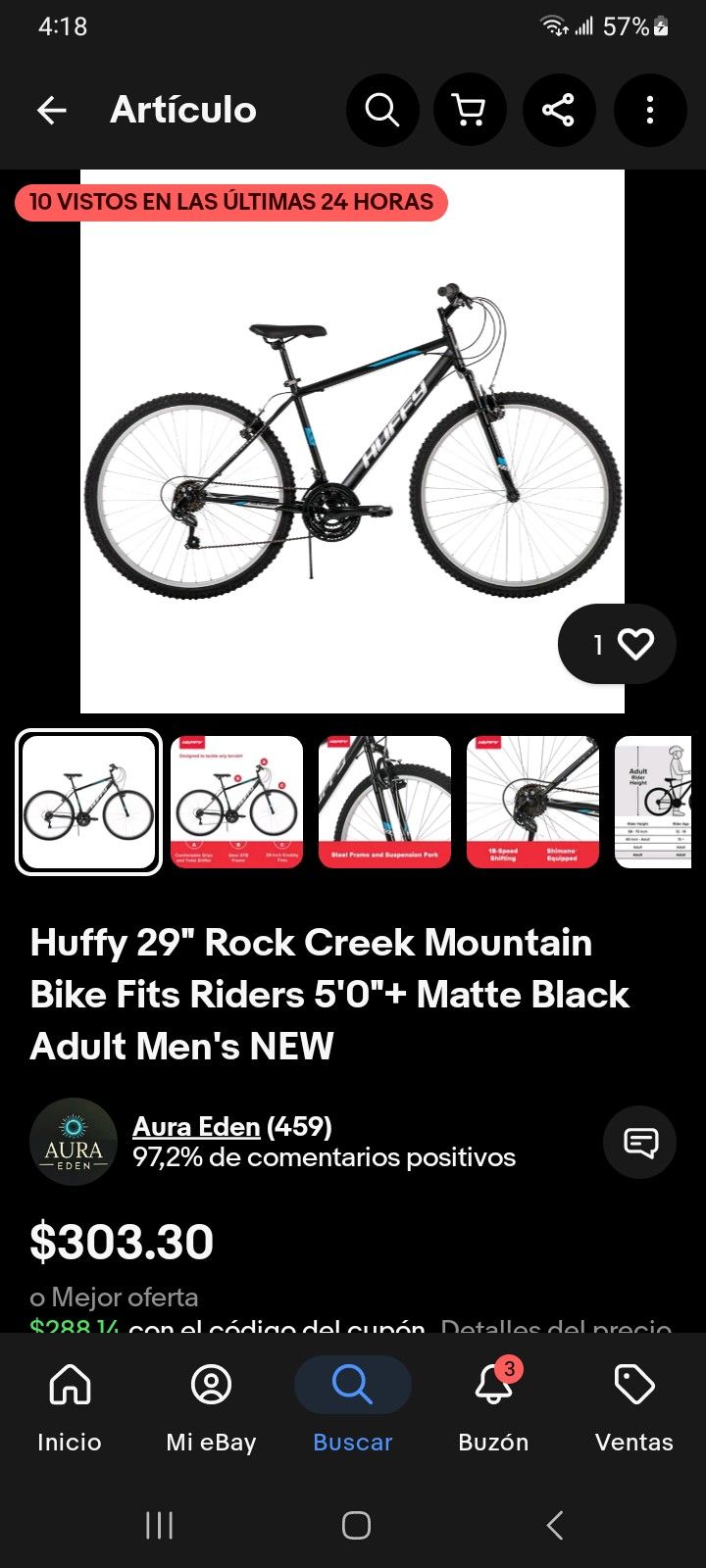Open the shopping cart
Image resolution: width=706 pixels, height=1568 pixels.
coord(471,111)
